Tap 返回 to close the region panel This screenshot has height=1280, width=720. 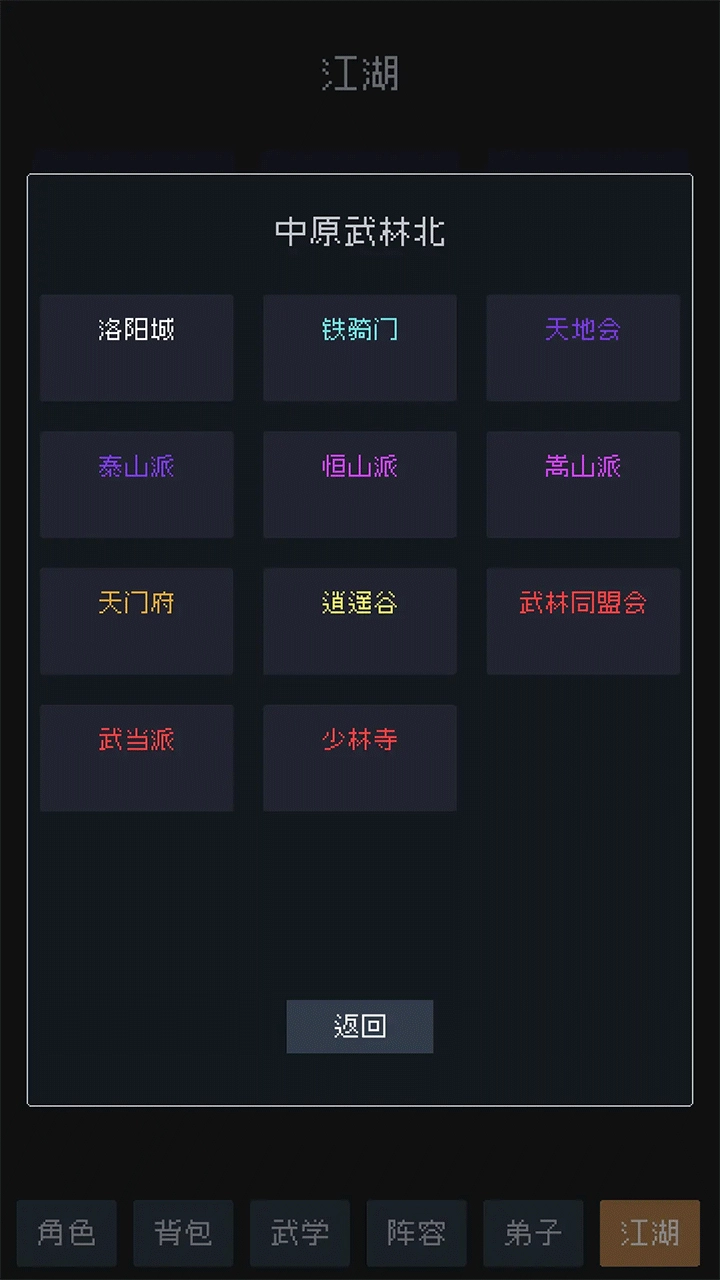[360, 1026]
